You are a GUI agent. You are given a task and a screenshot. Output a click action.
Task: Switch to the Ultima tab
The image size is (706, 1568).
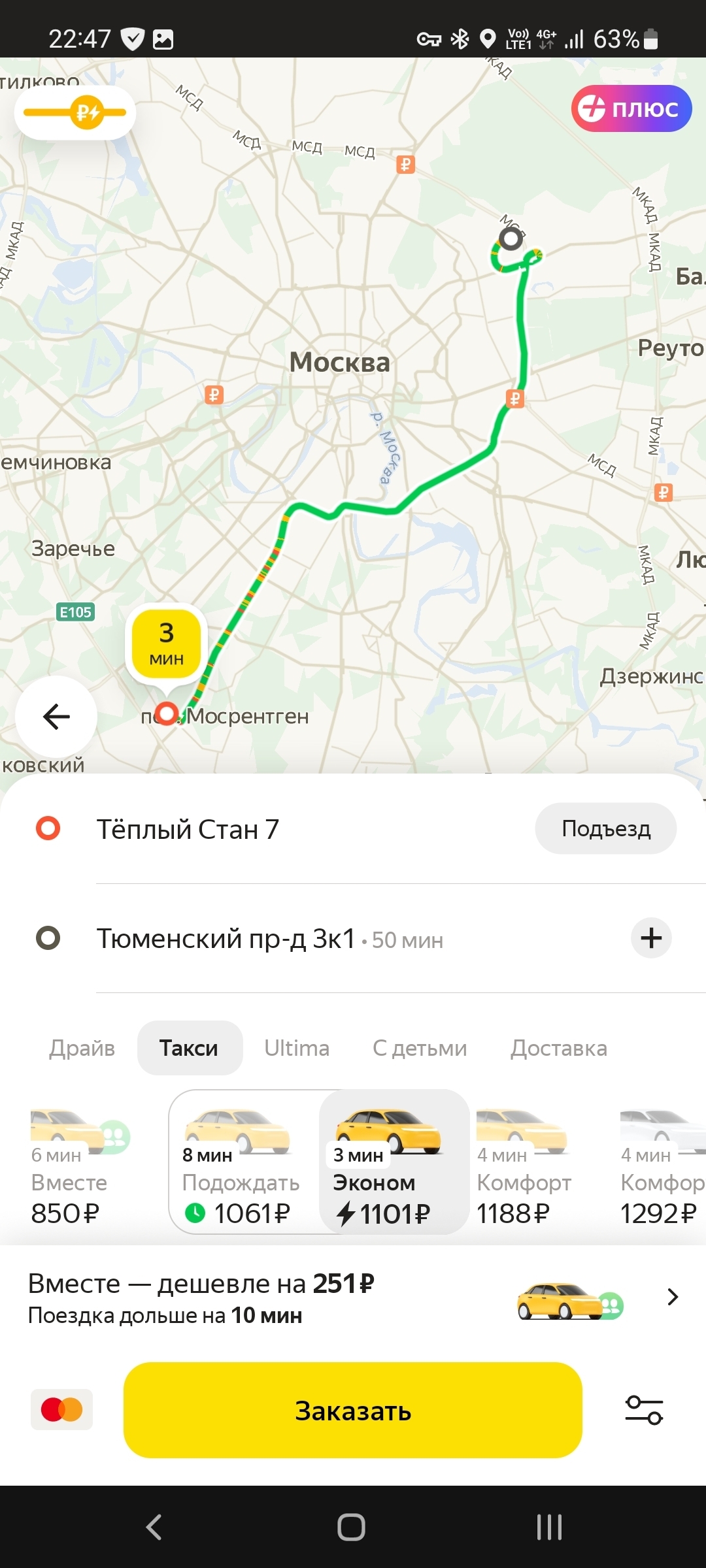pos(297,1048)
